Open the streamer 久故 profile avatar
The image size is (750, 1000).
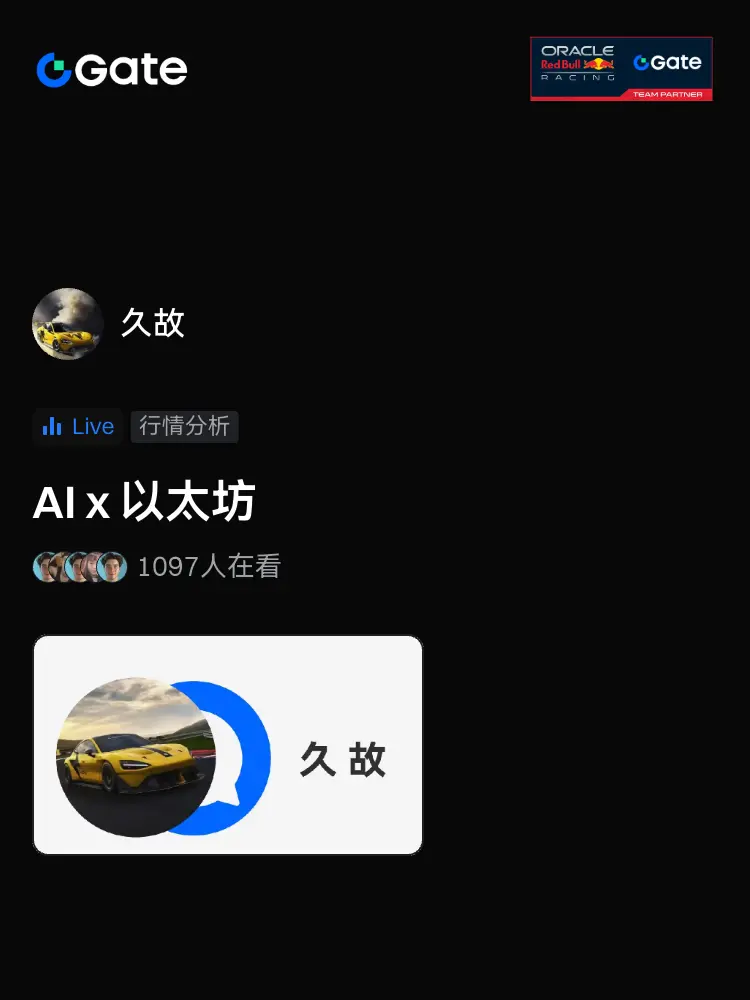pyautogui.click(x=67, y=323)
